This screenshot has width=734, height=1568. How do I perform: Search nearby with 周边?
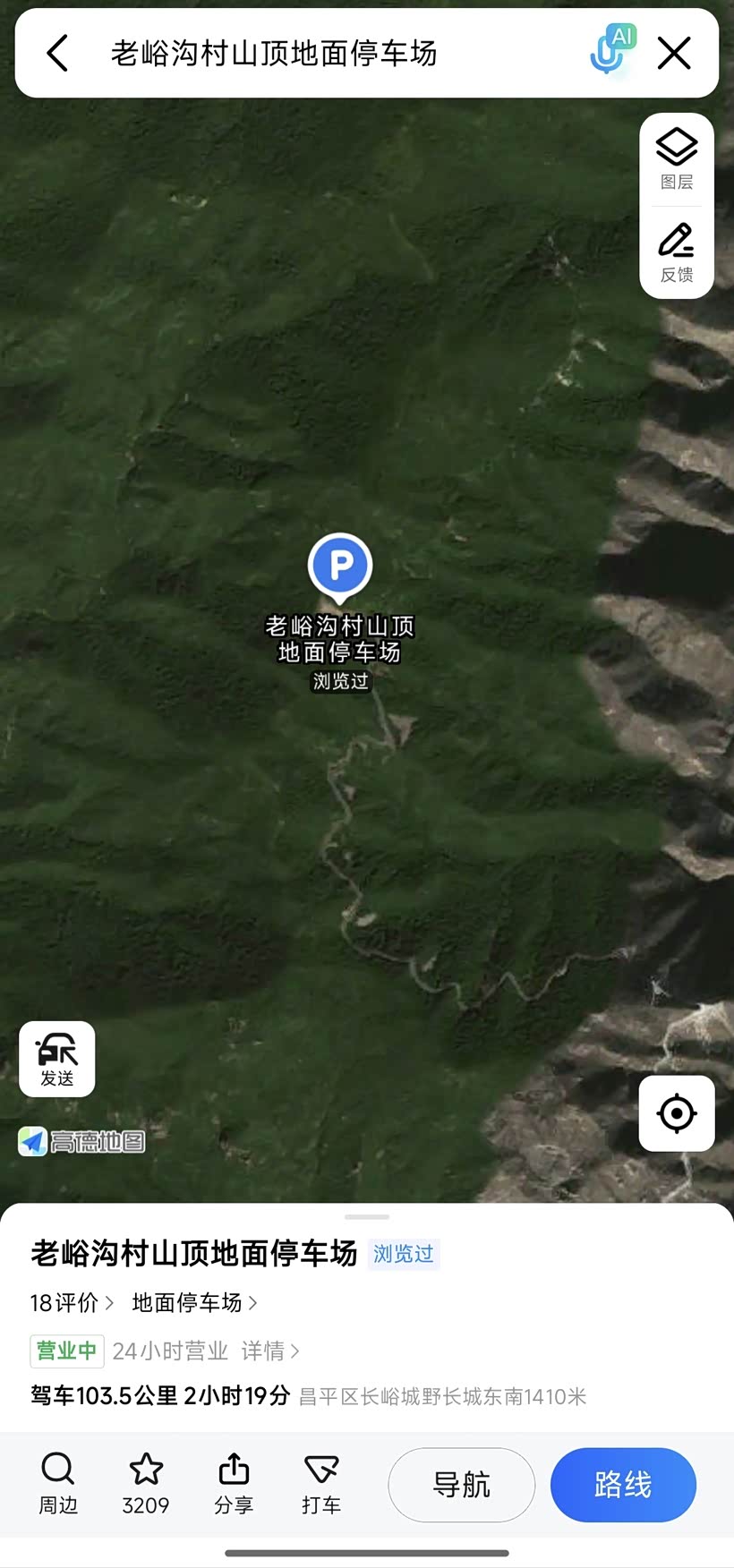[58, 1484]
